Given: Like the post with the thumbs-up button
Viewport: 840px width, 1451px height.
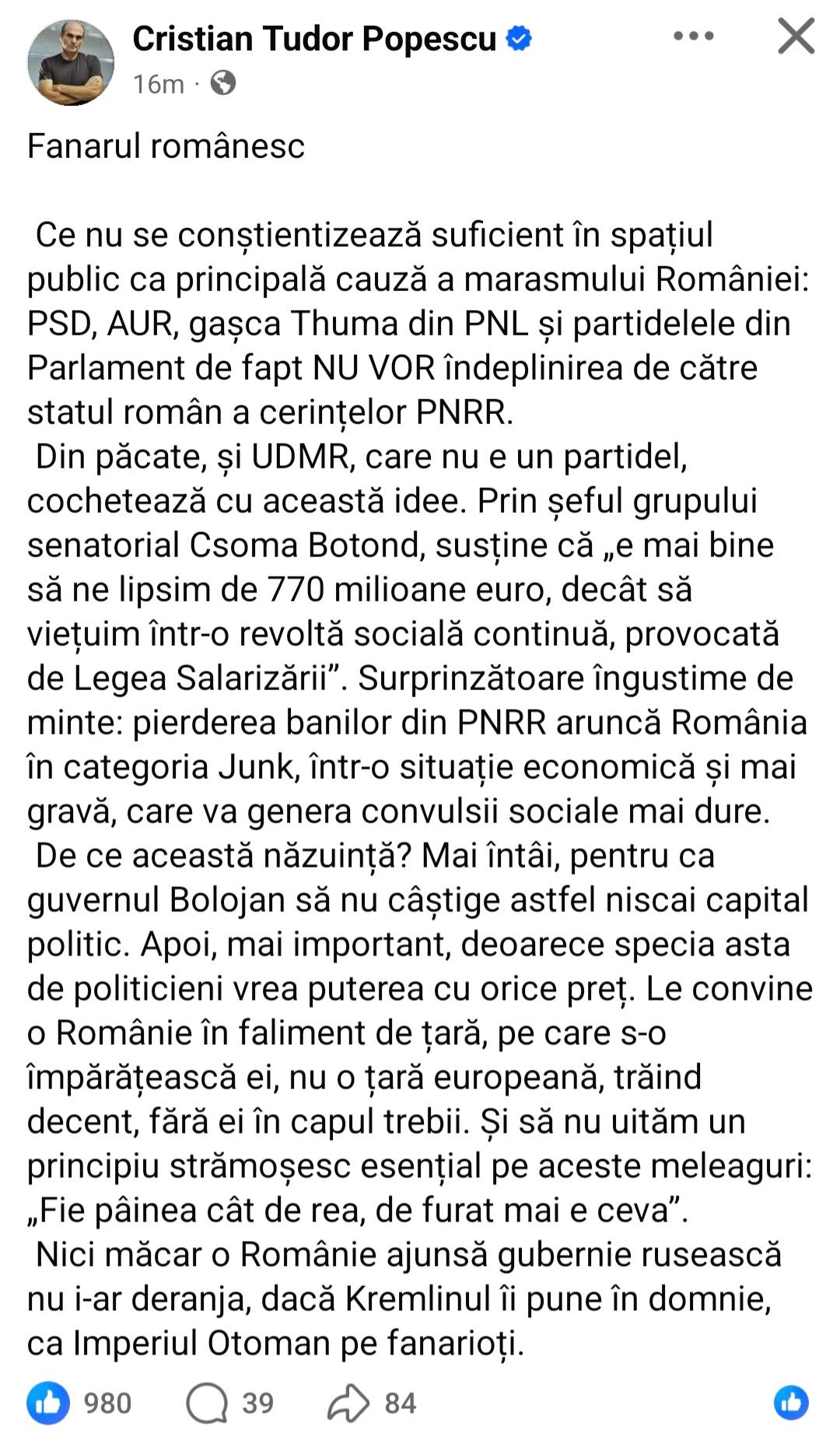Looking at the screenshot, I should (791, 1403).
